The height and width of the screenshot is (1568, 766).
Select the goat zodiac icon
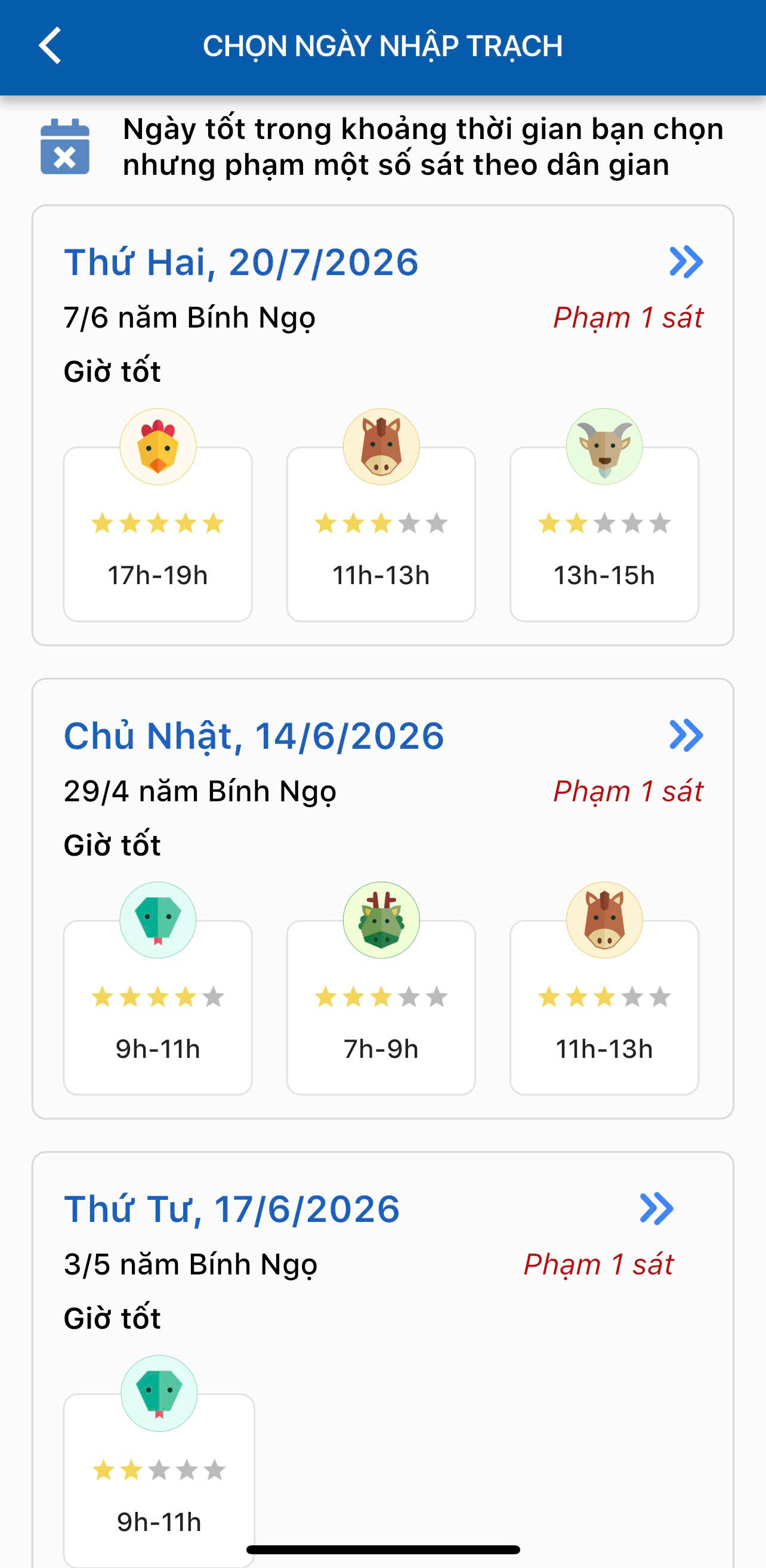(604, 447)
